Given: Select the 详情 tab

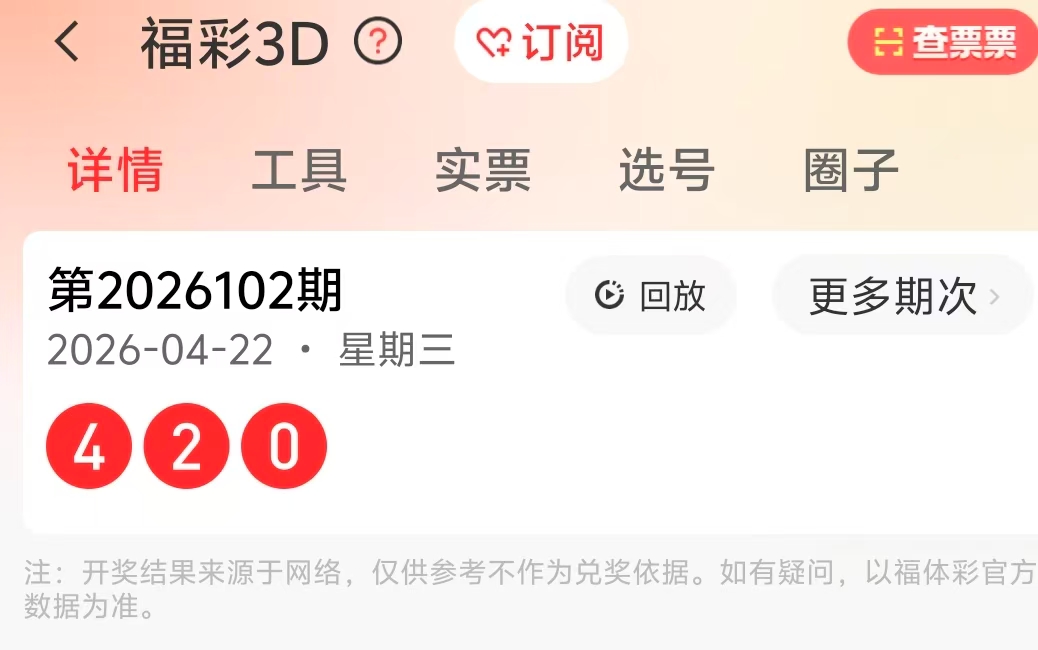Looking at the screenshot, I should pyautogui.click(x=115, y=170).
